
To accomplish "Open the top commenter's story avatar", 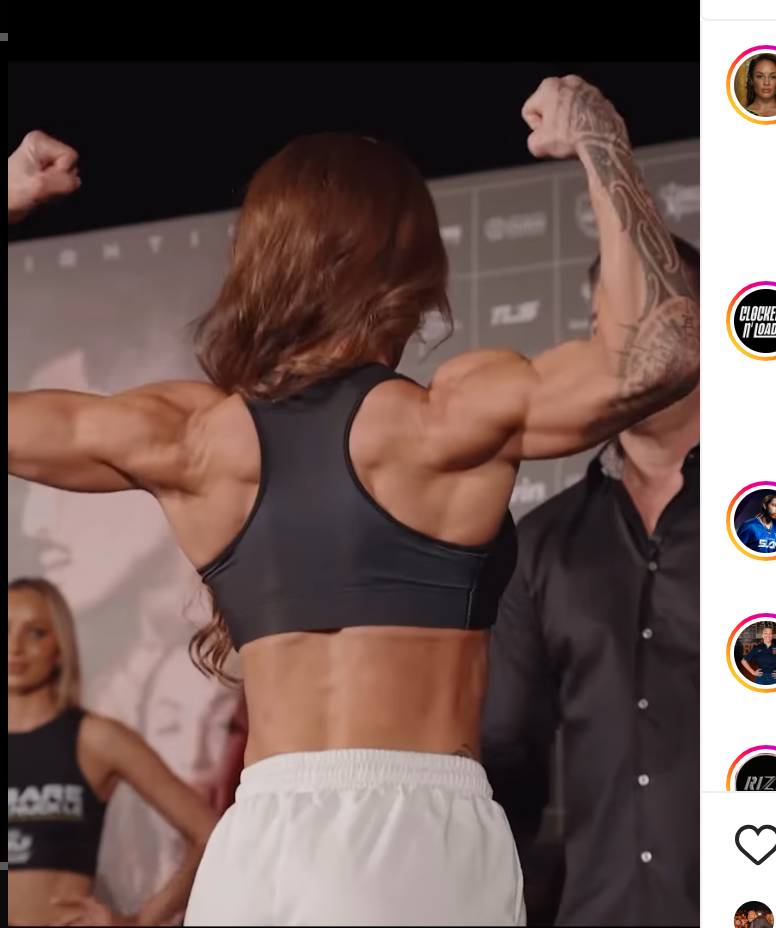I will (x=756, y=85).
